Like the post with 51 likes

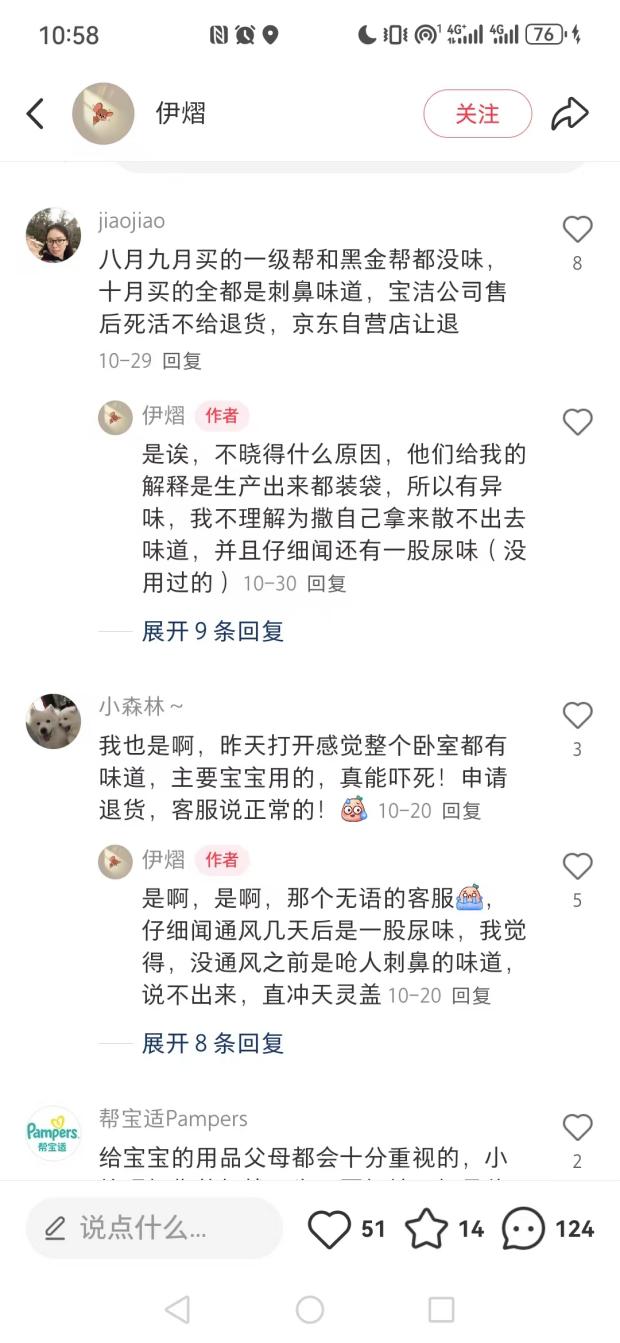point(330,1228)
